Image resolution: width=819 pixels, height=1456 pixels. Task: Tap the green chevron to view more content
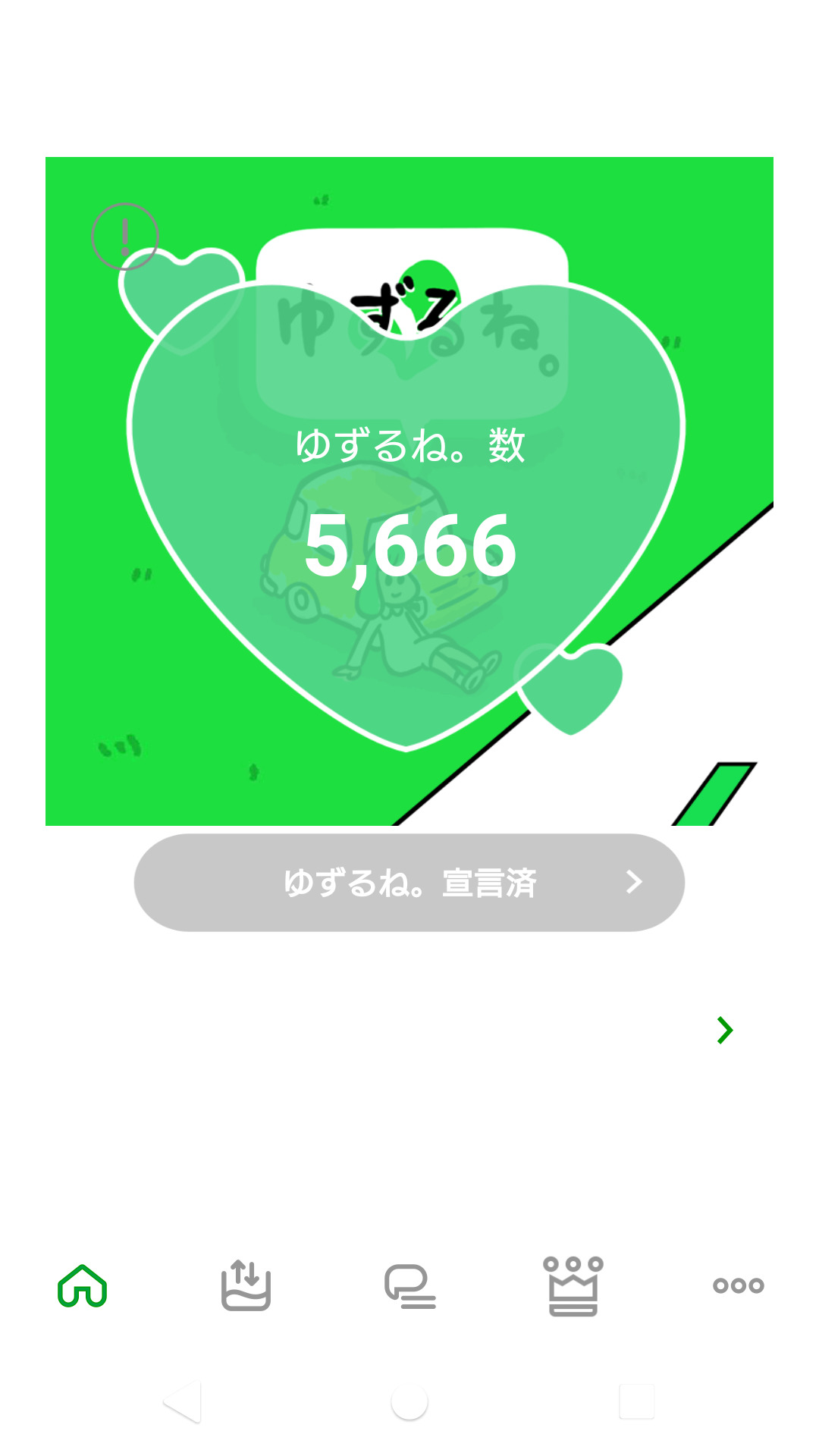724,1030
